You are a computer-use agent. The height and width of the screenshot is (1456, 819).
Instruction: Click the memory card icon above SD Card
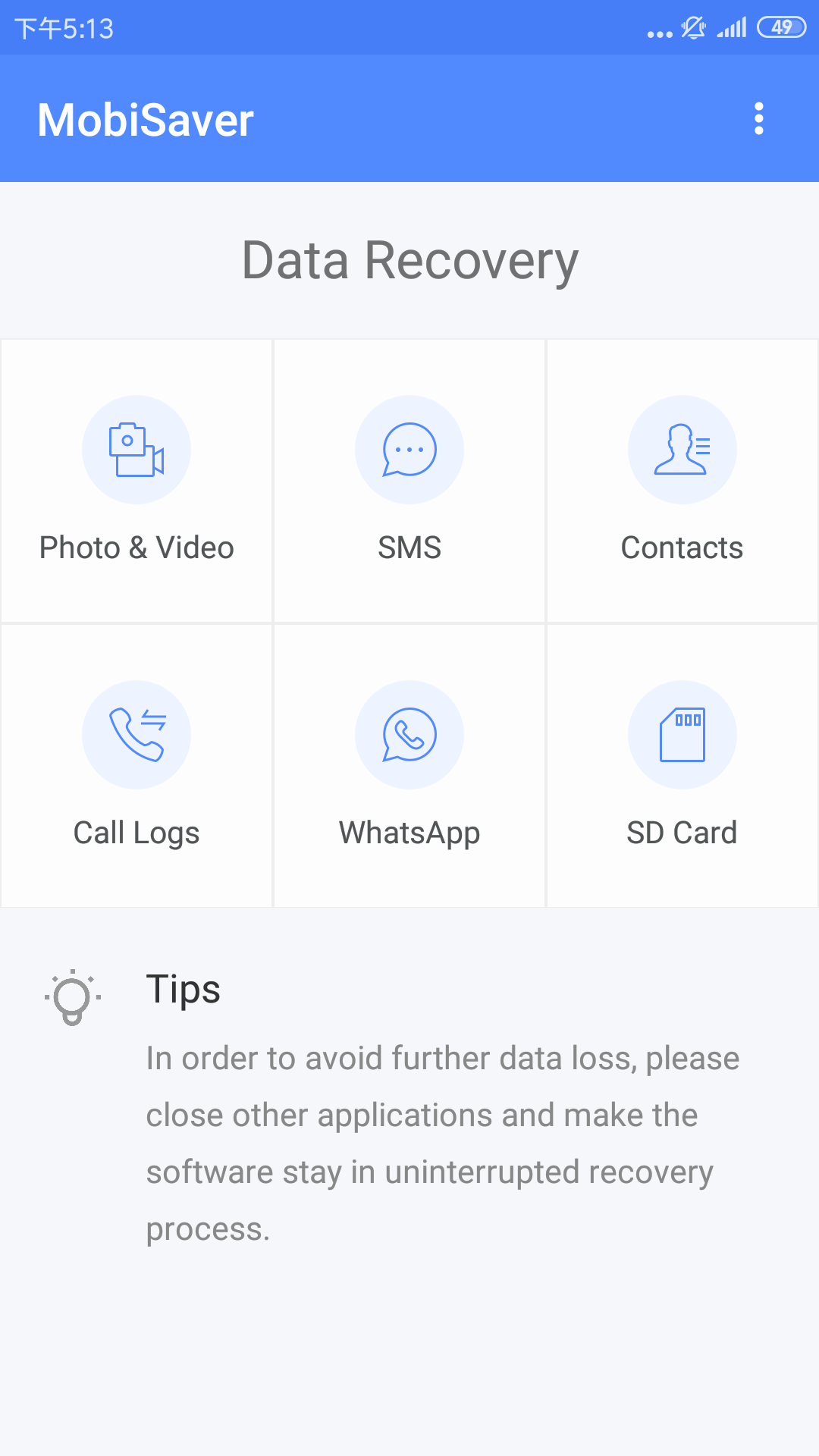pyautogui.click(x=682, y=735)
